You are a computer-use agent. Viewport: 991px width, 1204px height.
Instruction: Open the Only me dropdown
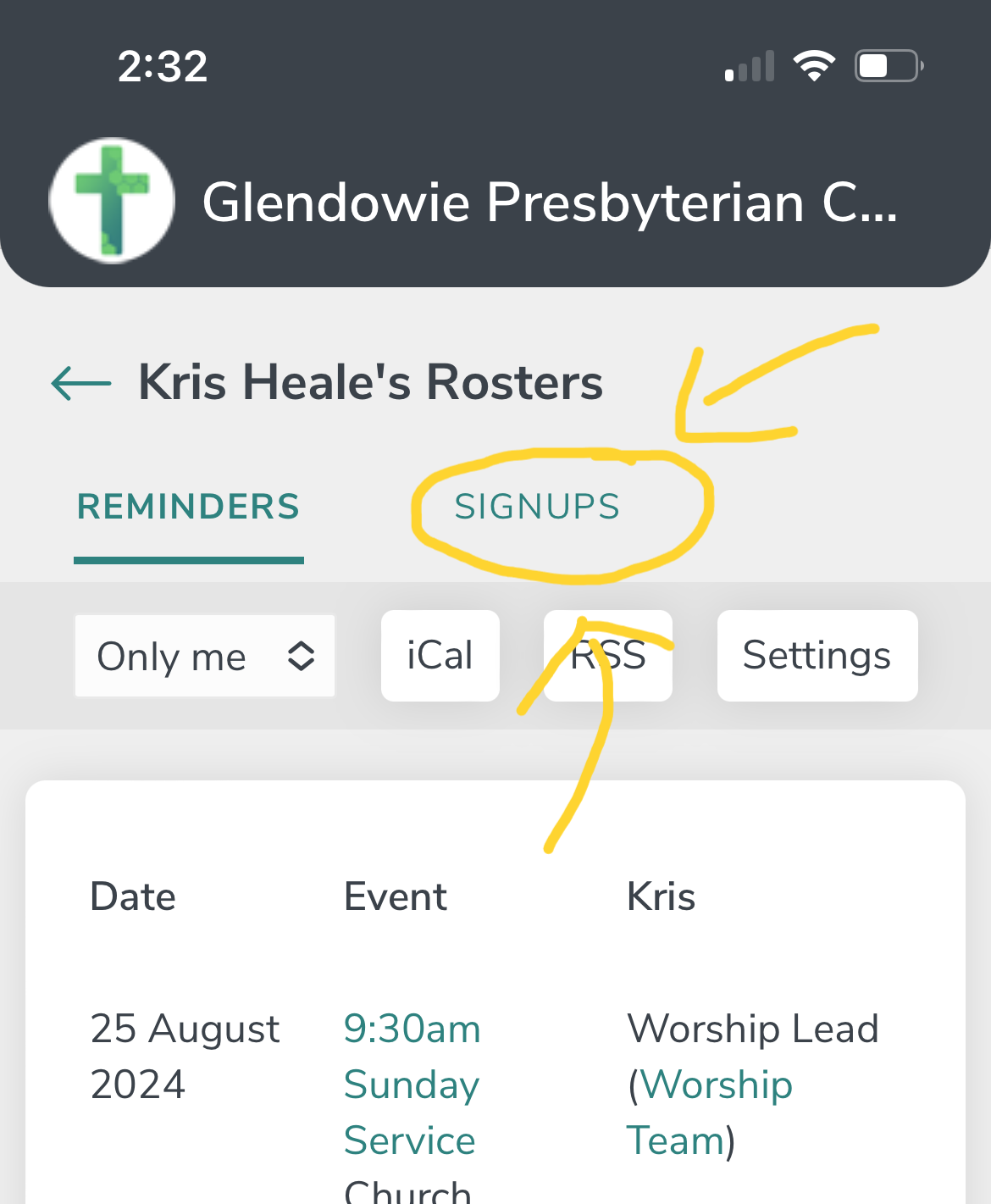pyautogui.click(x=205, y=657)
